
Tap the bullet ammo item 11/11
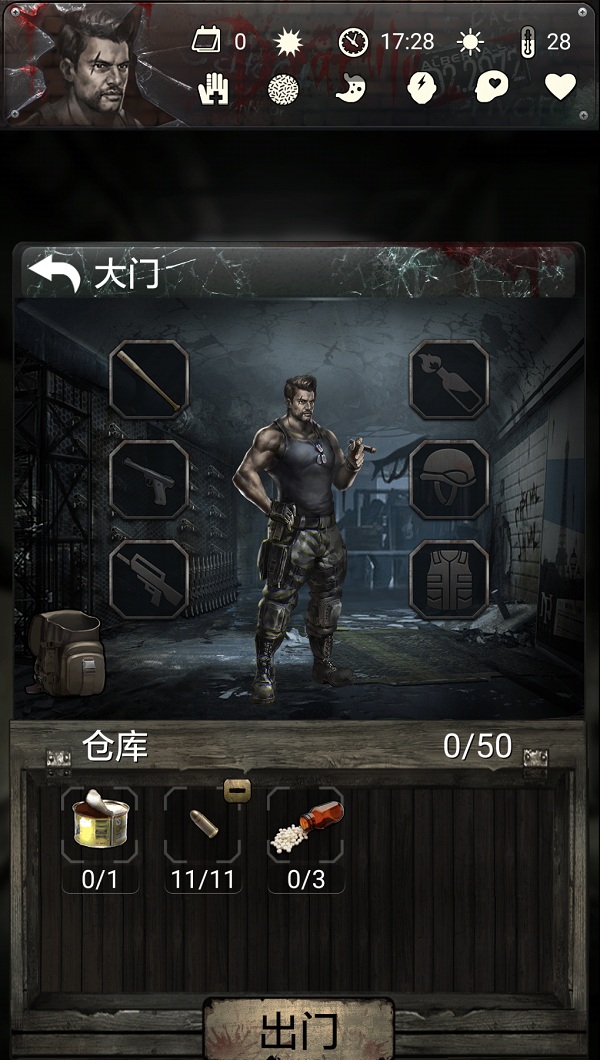[x=203, y=825]
